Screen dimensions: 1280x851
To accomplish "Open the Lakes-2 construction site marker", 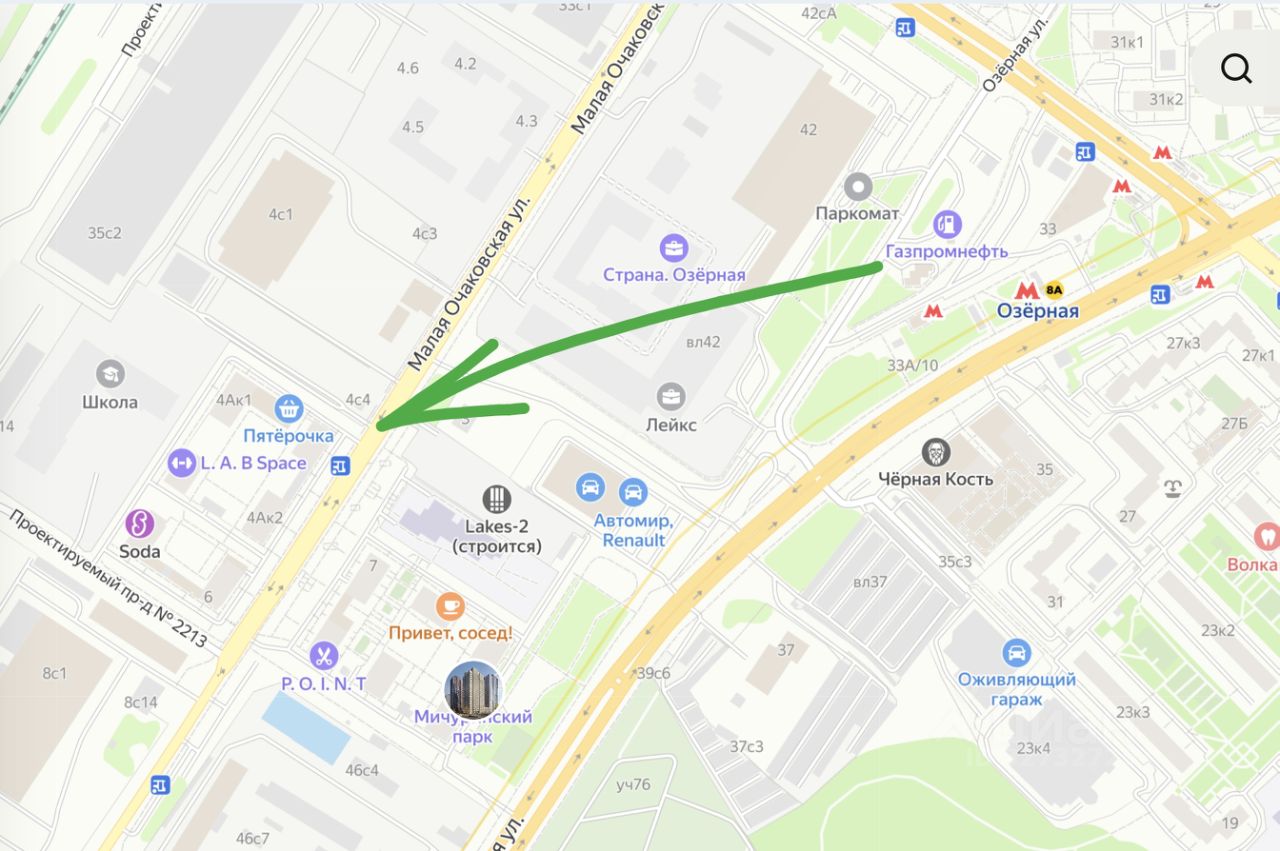I will pyautogui.click(x=496, y=498).
